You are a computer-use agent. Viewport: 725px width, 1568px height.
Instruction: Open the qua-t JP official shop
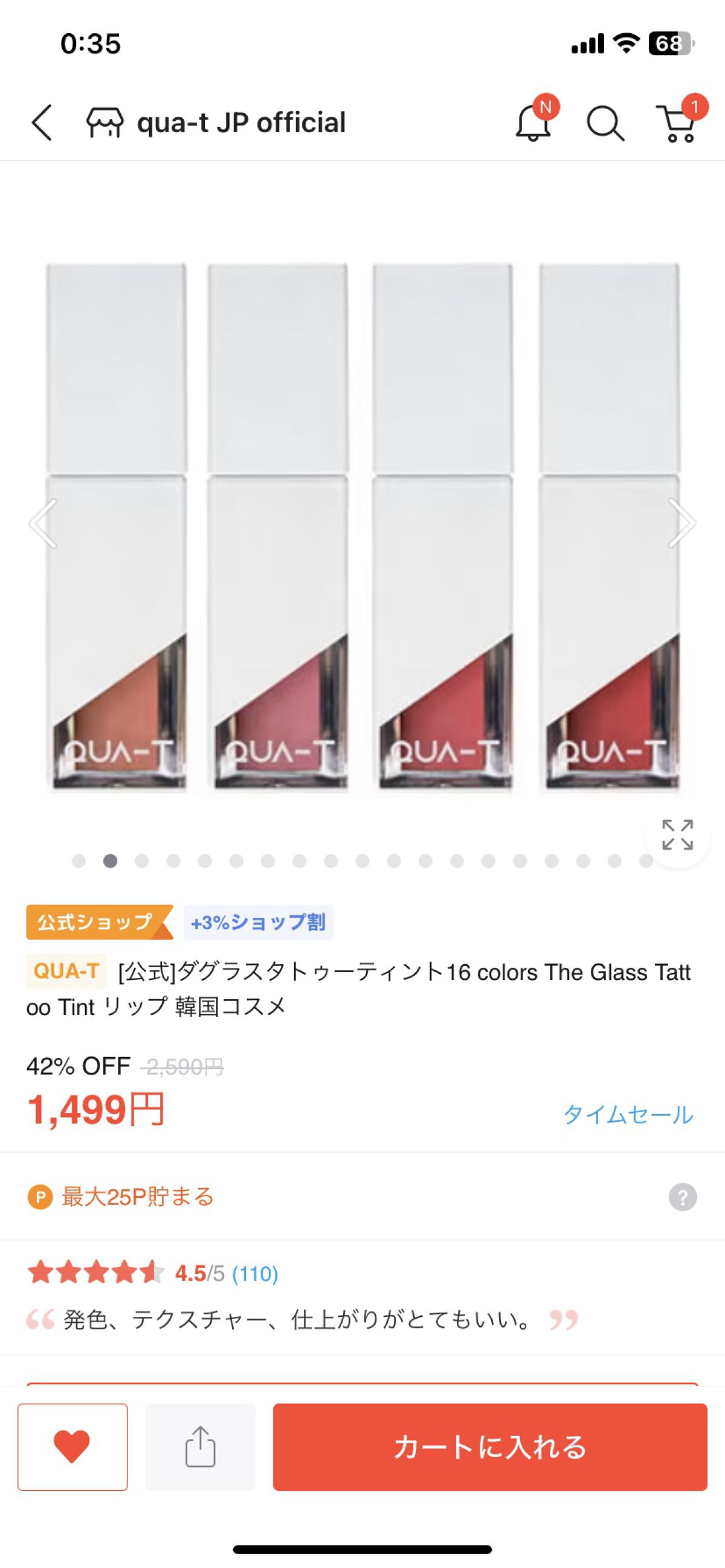click(x=217, y=123)
